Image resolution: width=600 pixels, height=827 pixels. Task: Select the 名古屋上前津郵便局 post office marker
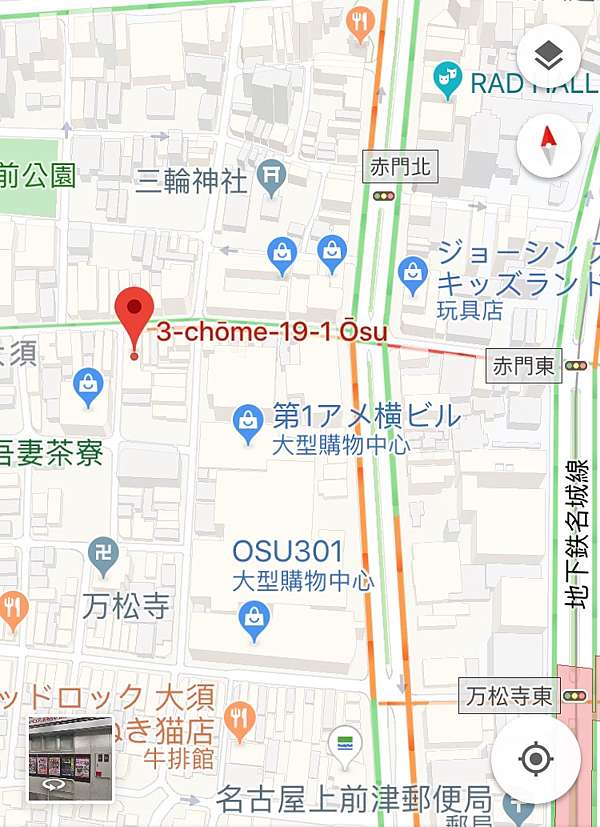(520, 803)
